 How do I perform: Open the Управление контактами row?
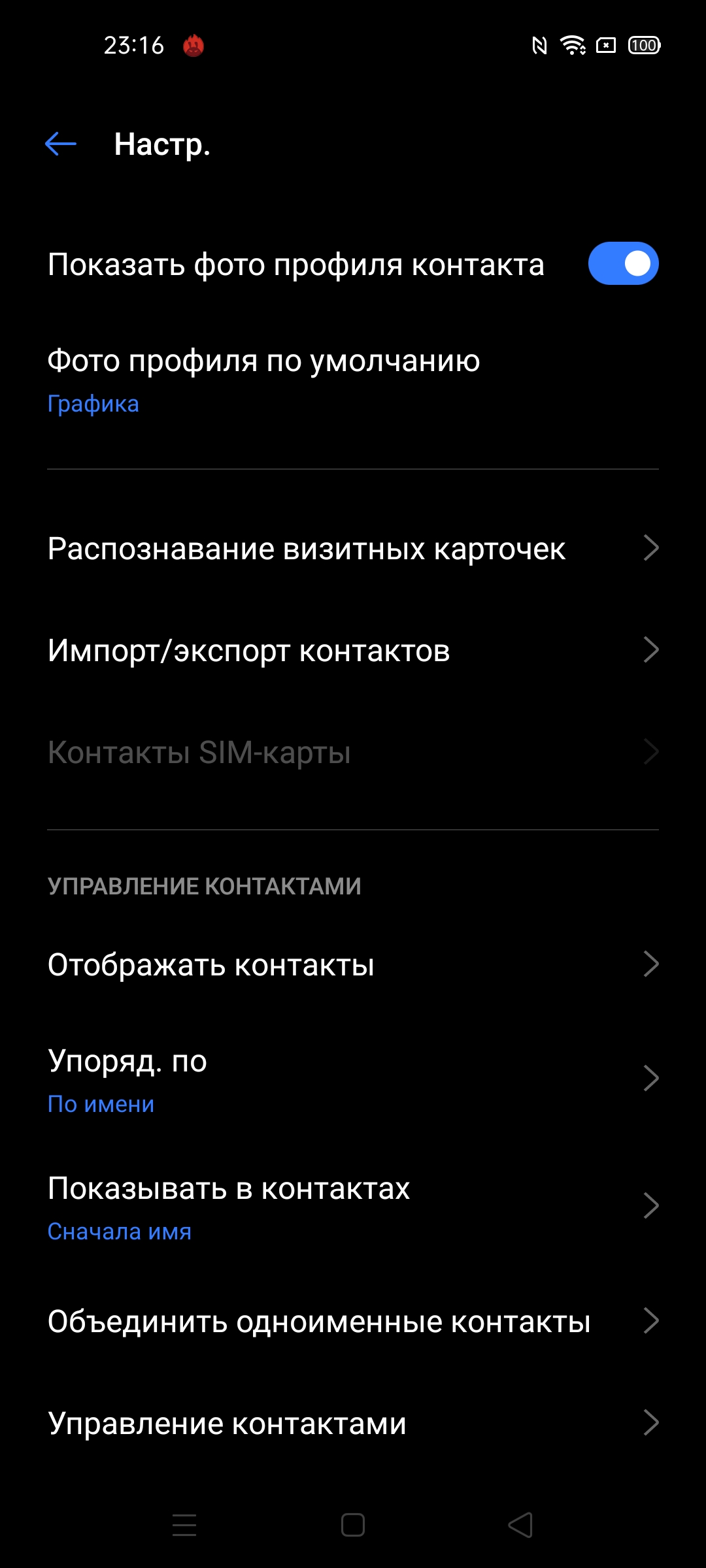point(353,1424)
